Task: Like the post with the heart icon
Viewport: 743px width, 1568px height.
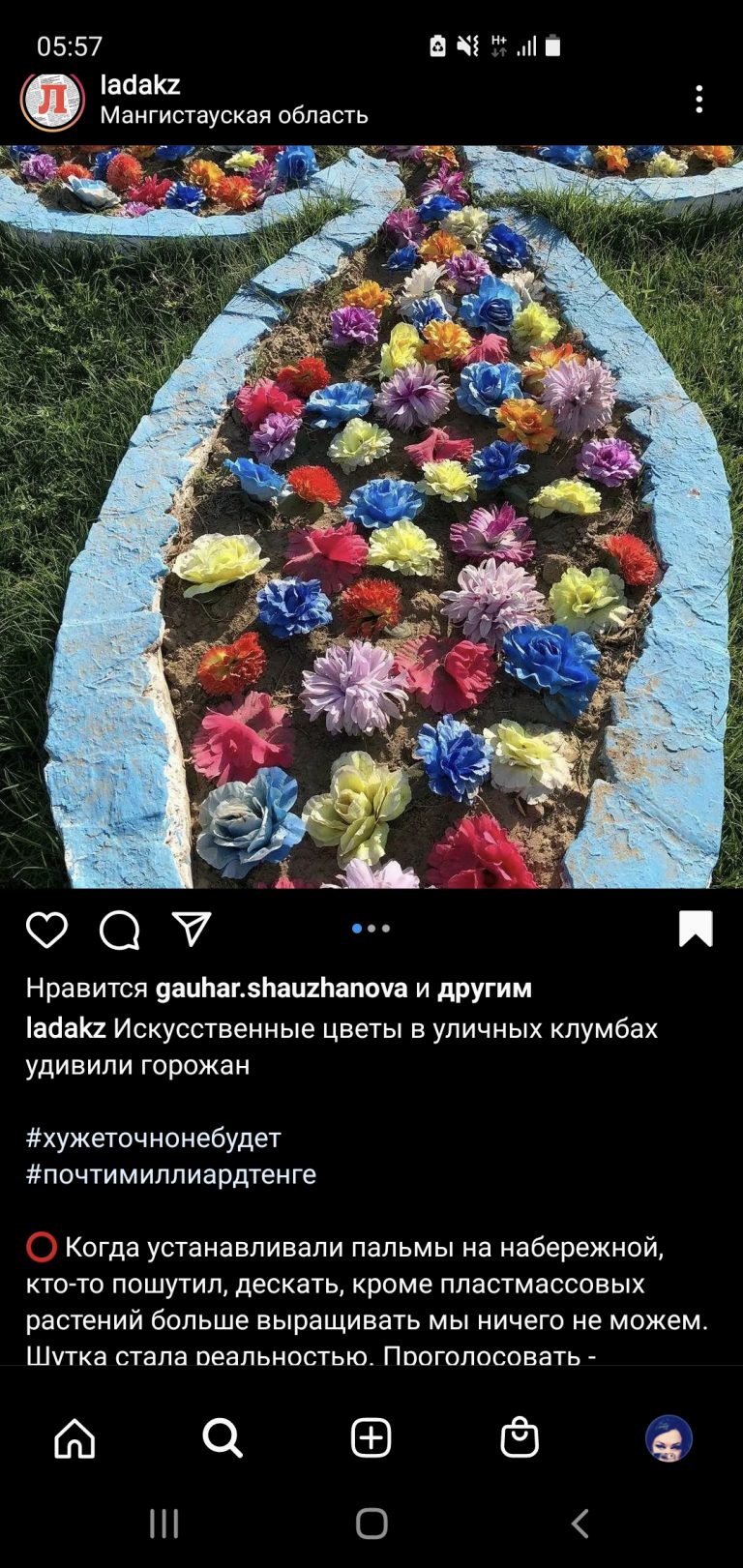Action: 46,930
